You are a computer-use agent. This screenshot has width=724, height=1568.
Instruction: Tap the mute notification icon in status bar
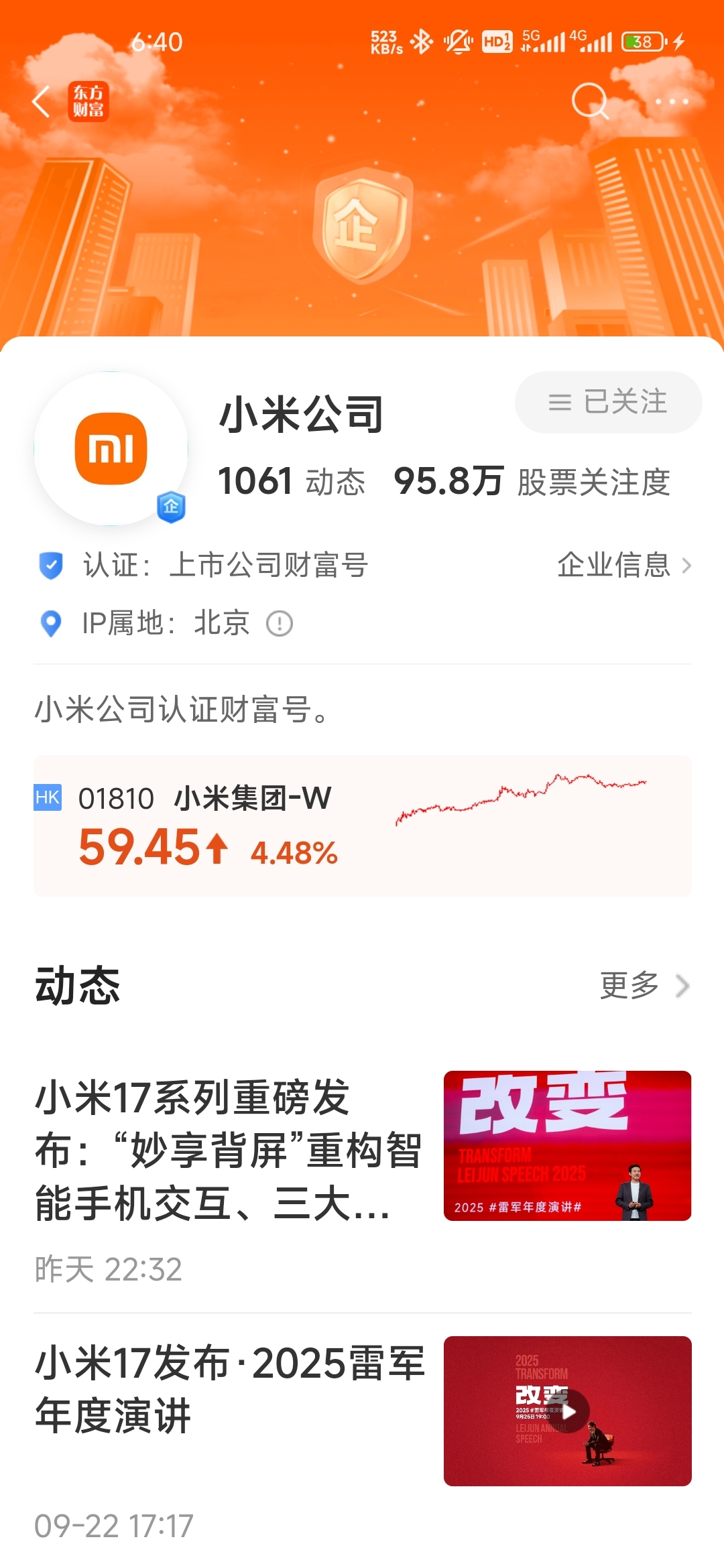tap(457, 42)
